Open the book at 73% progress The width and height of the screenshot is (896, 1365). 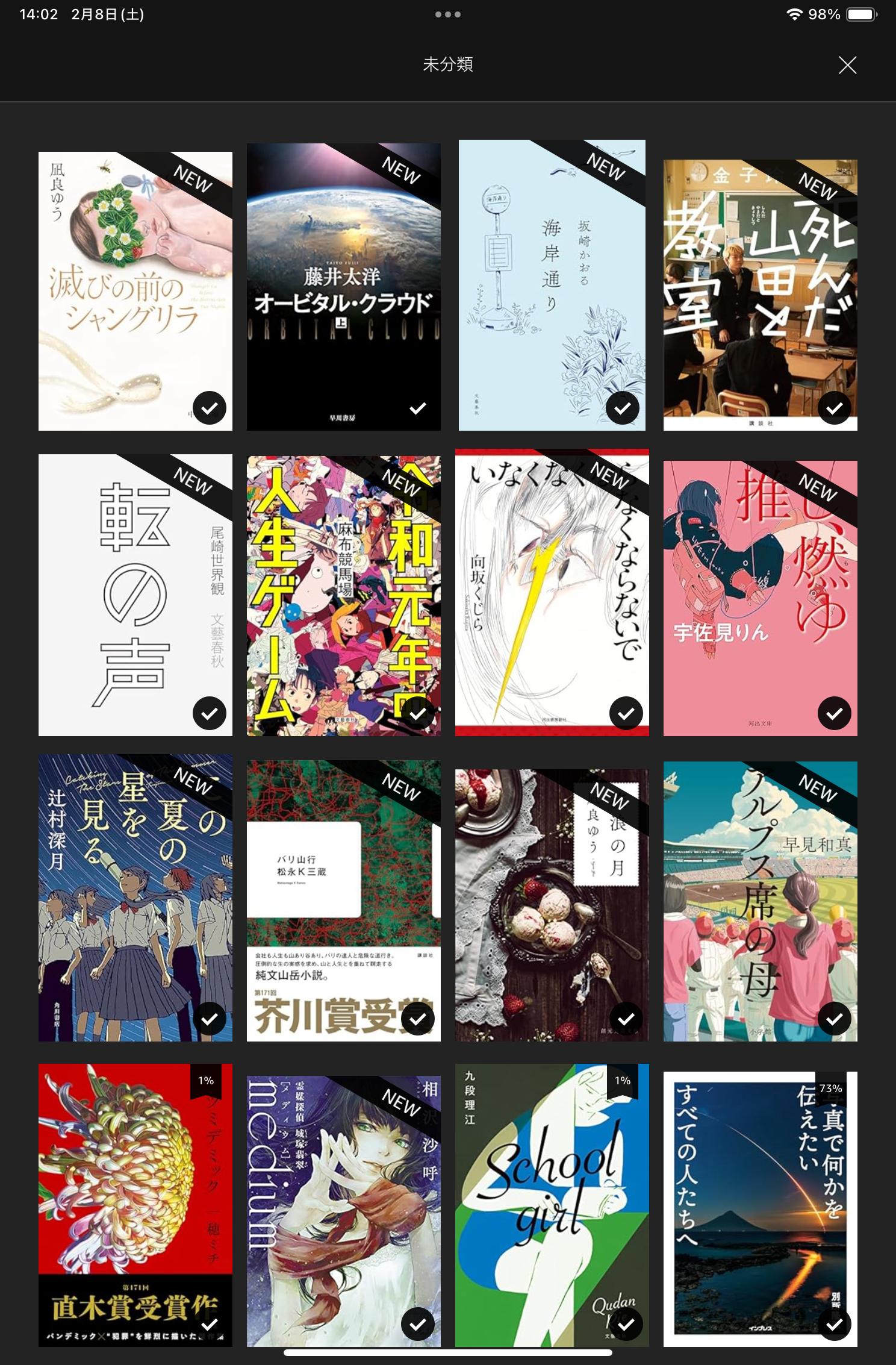(760, 1208)
